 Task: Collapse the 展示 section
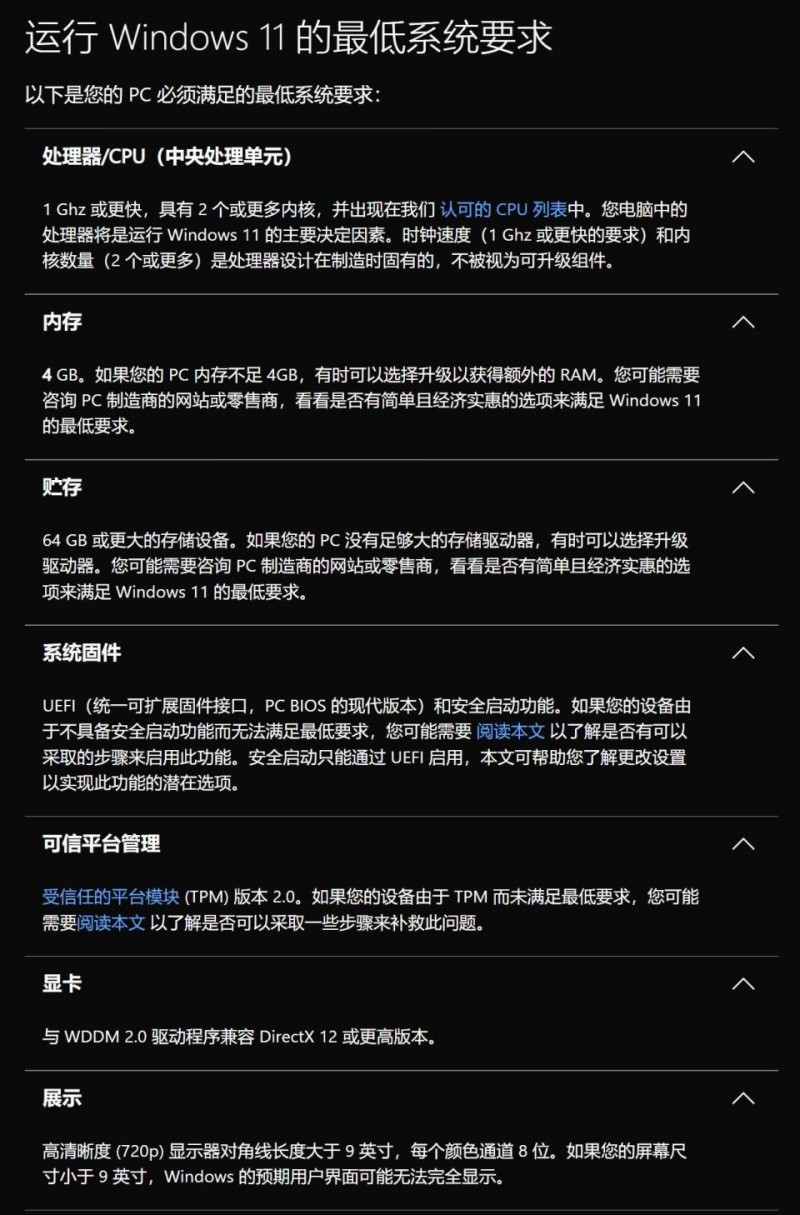coord(742,1098)
